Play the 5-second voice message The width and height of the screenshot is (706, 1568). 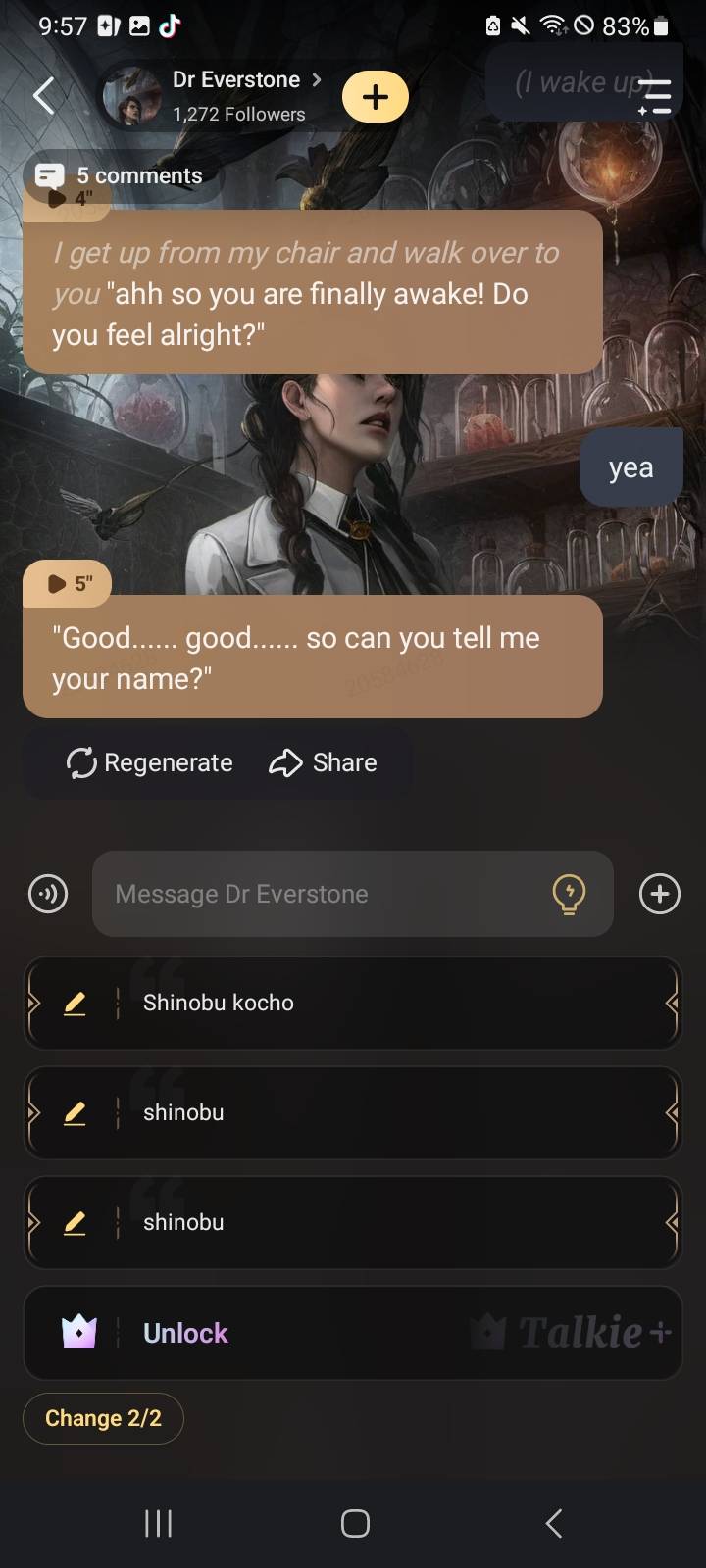click(x=68, y=584)
